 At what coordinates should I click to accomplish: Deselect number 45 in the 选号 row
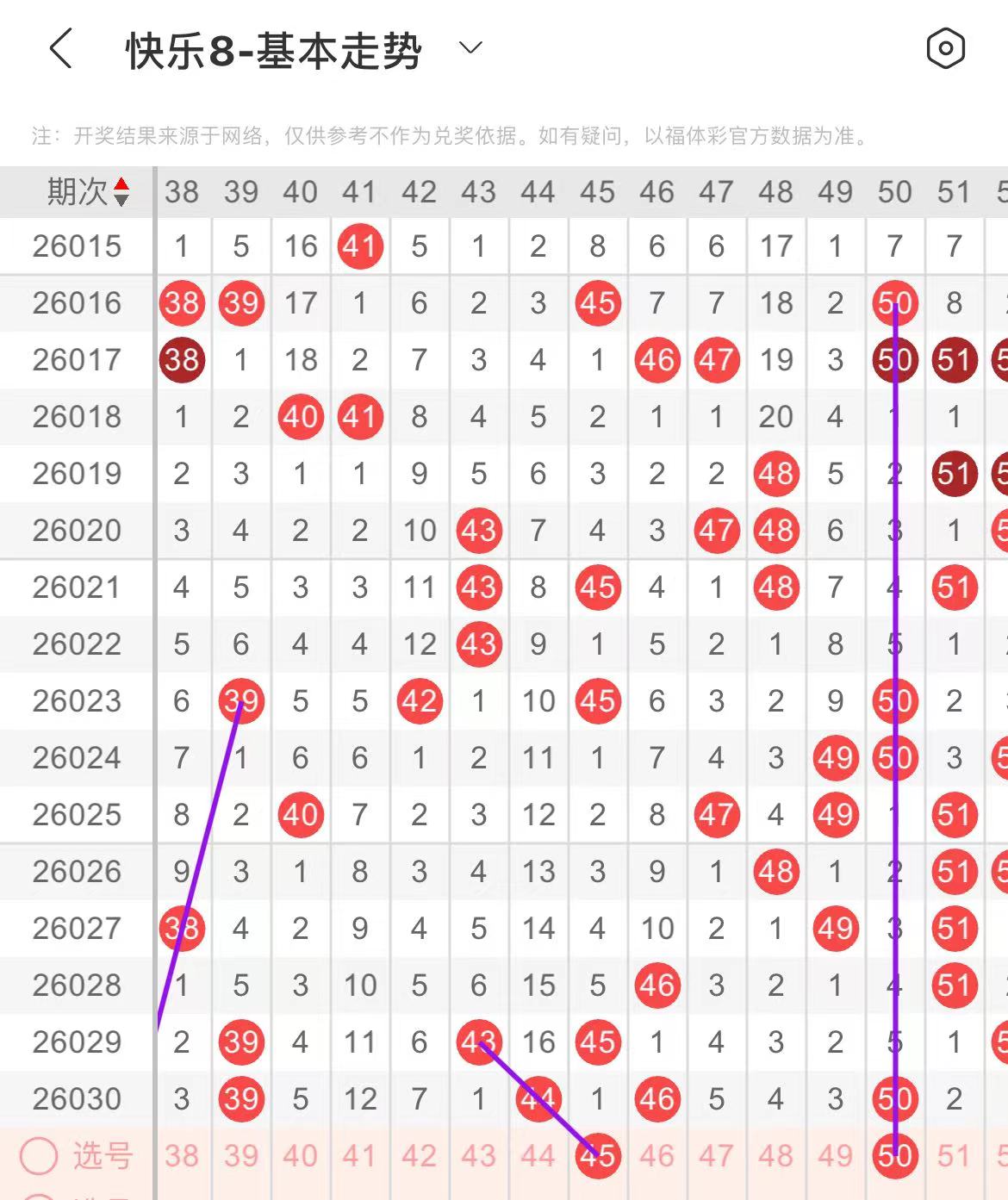pyautogui.click(x=598, y=1155)
